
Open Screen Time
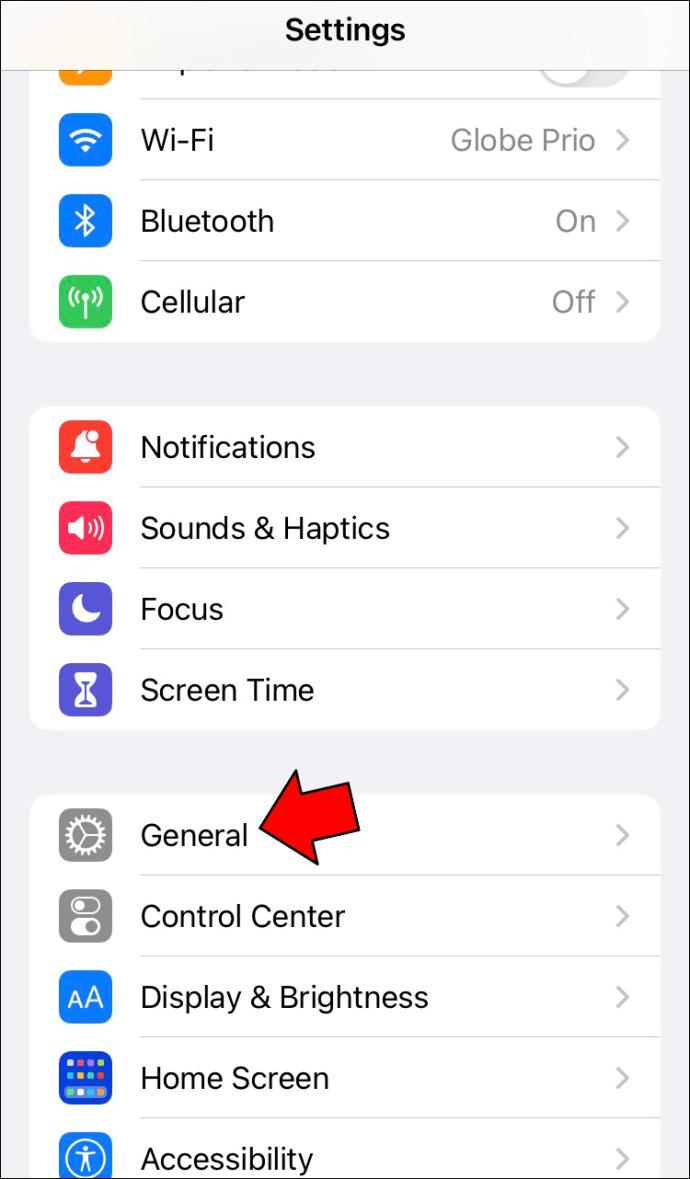point(344,690)
